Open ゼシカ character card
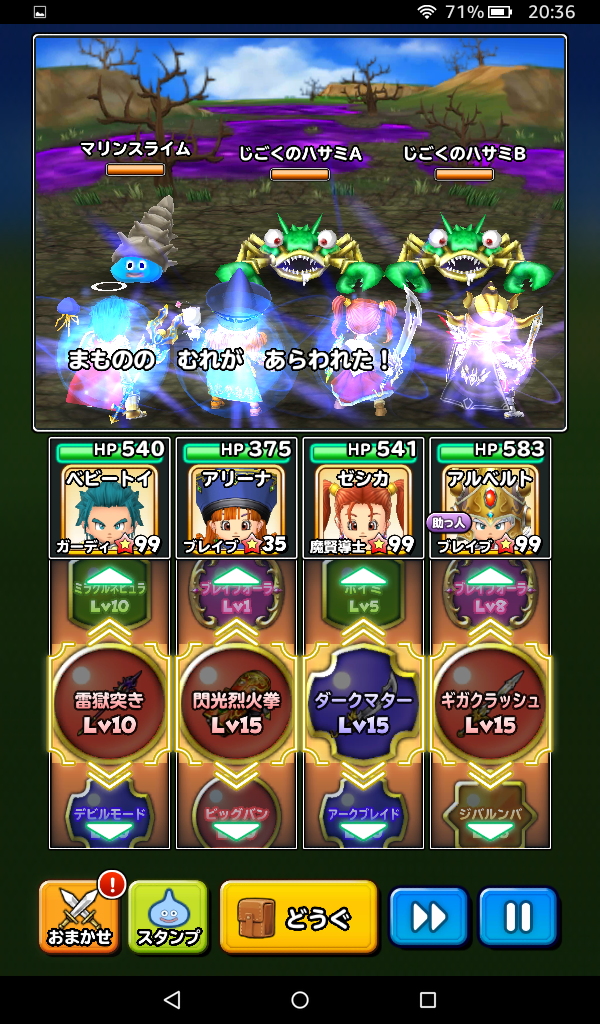Viewport: 600px width, 1024px height. (x=363, y=498)
